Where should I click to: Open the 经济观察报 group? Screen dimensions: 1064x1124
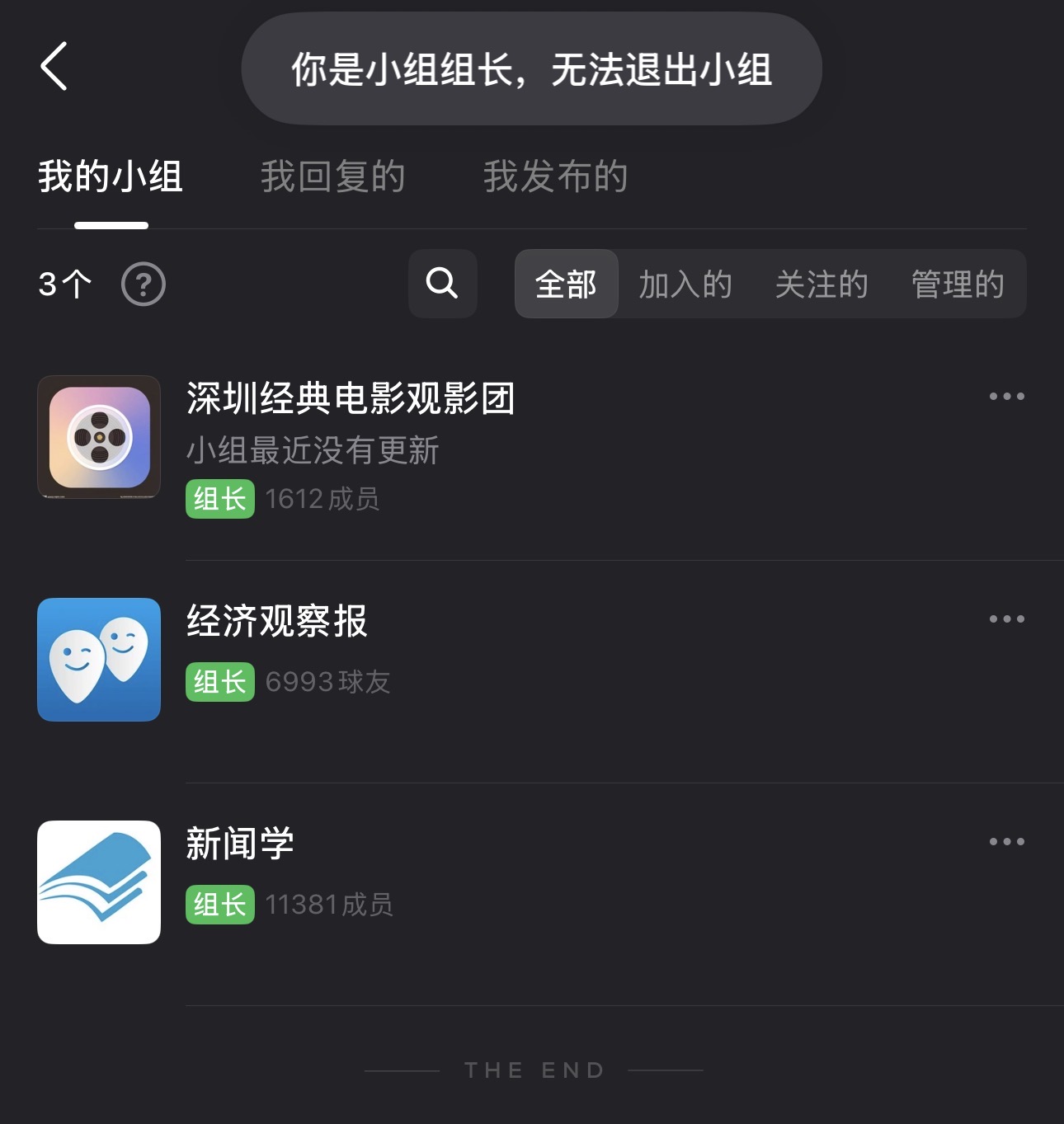(277, 622)
